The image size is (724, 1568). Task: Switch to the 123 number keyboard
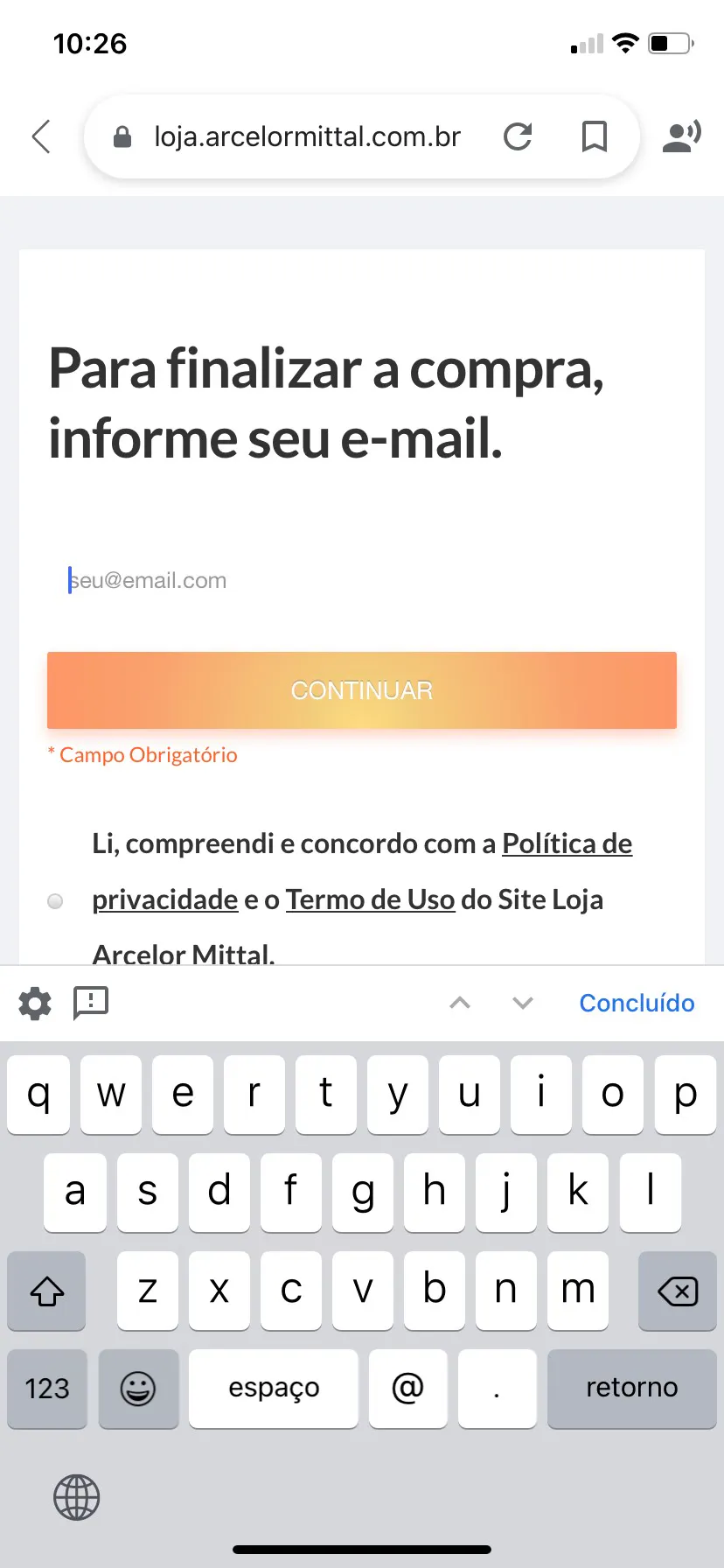(47, 1388)
